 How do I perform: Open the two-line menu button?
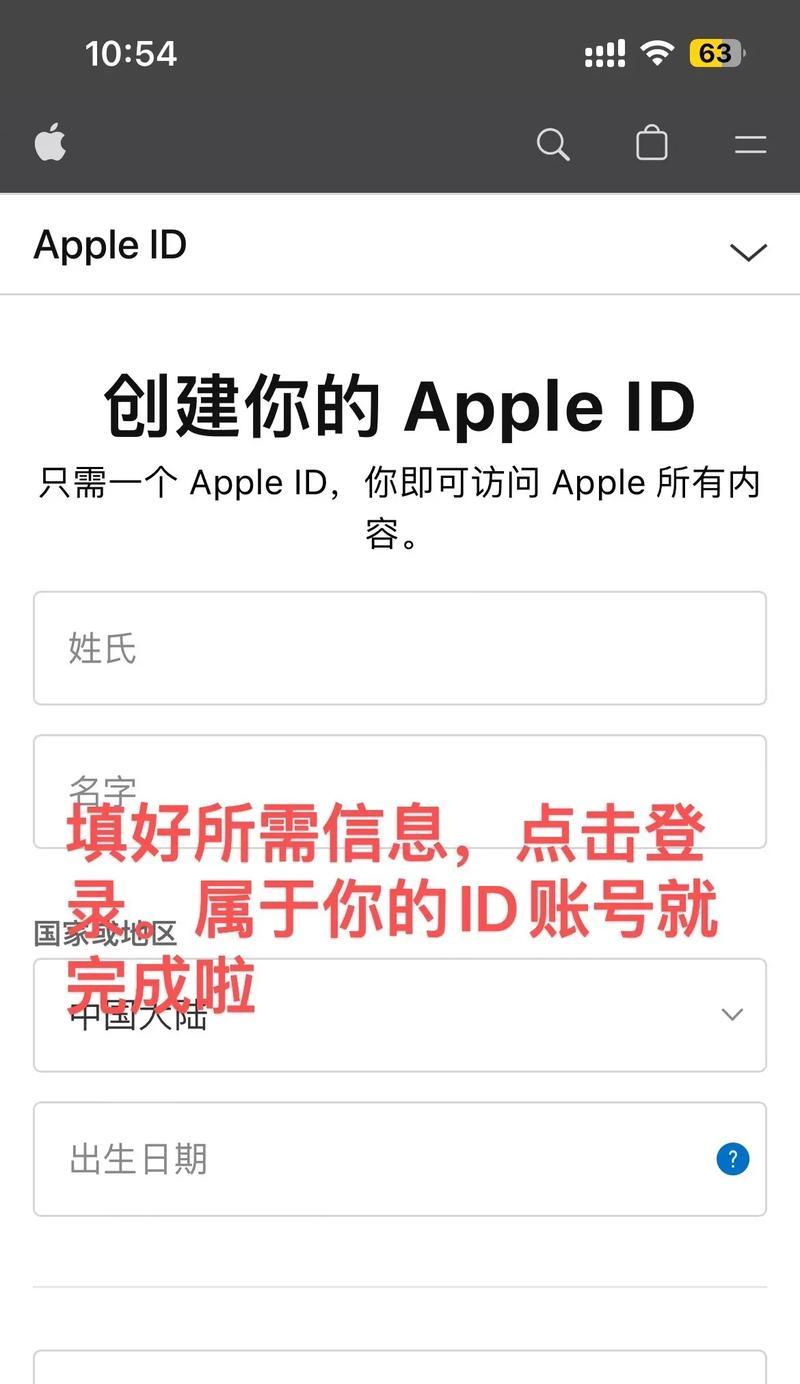pos(750,144)
